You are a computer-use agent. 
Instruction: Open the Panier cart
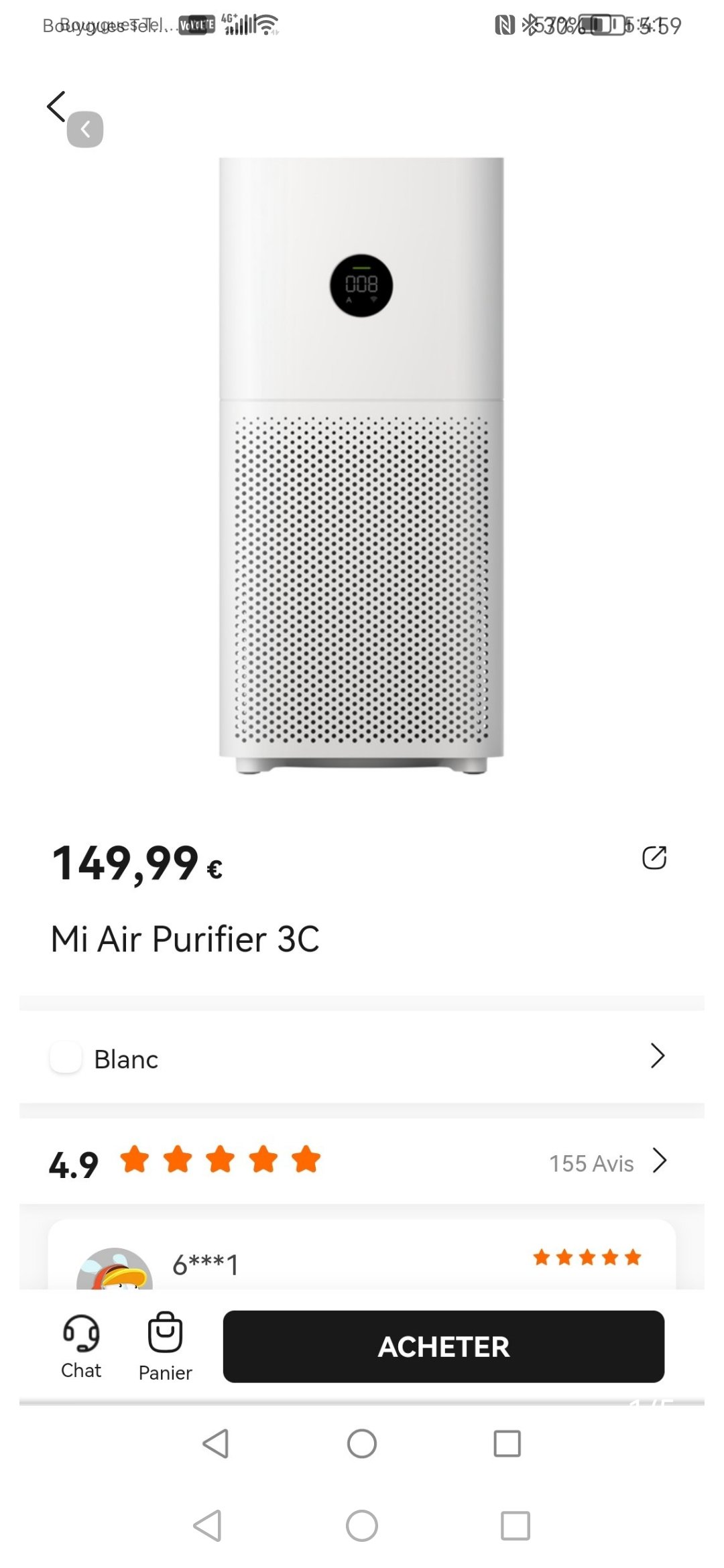point(165,1347)
